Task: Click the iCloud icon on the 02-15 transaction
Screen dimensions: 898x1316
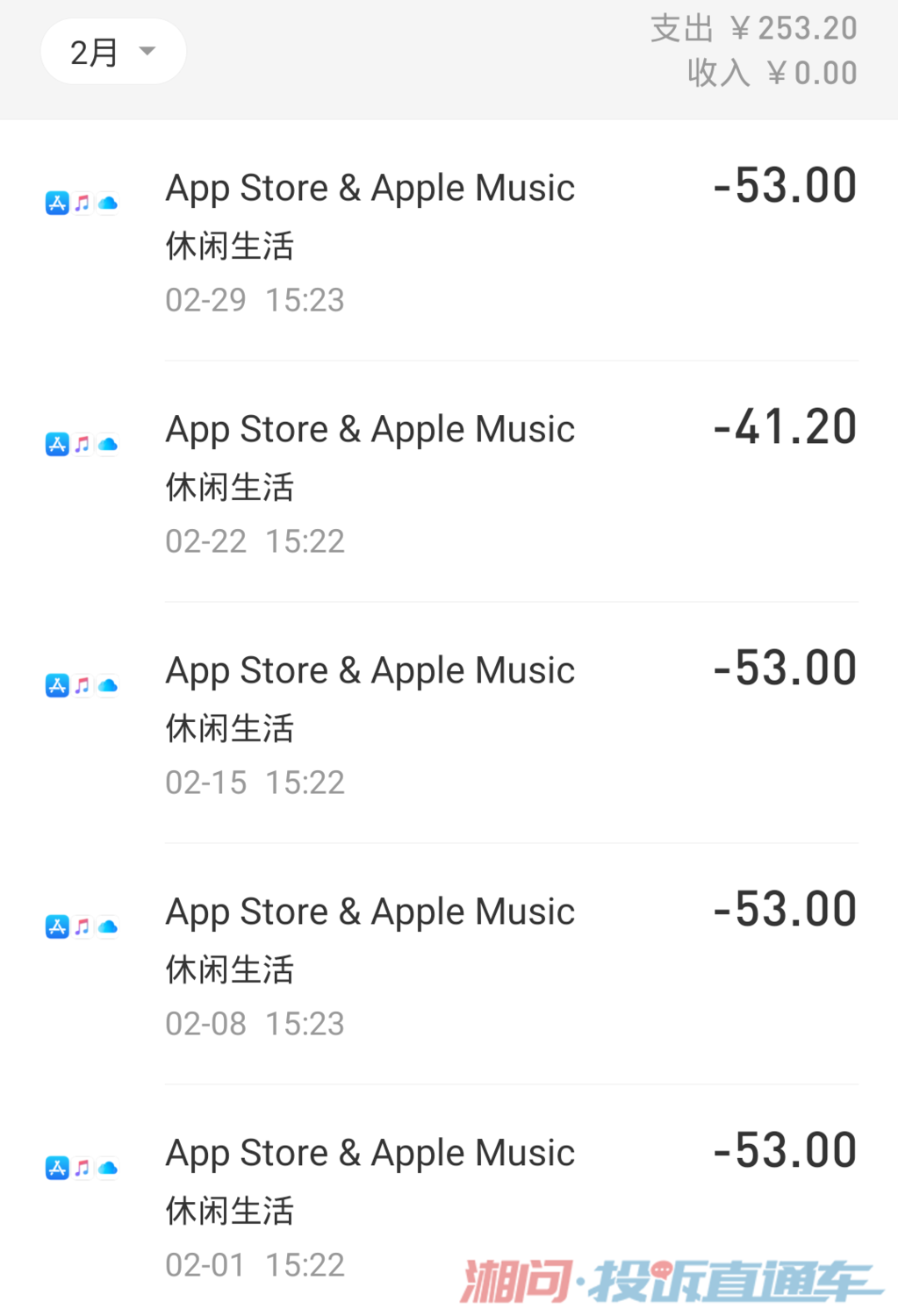Action: click(107, 685)
